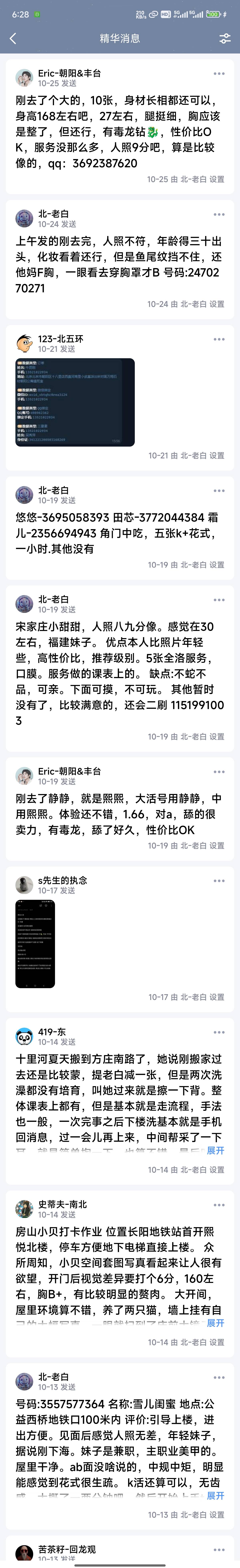The width and height of the screenshot is (240, 1568).
Task: Open overflow menu on s先生的执念's message
Action: pyautogui.click(x=219, y=881)
